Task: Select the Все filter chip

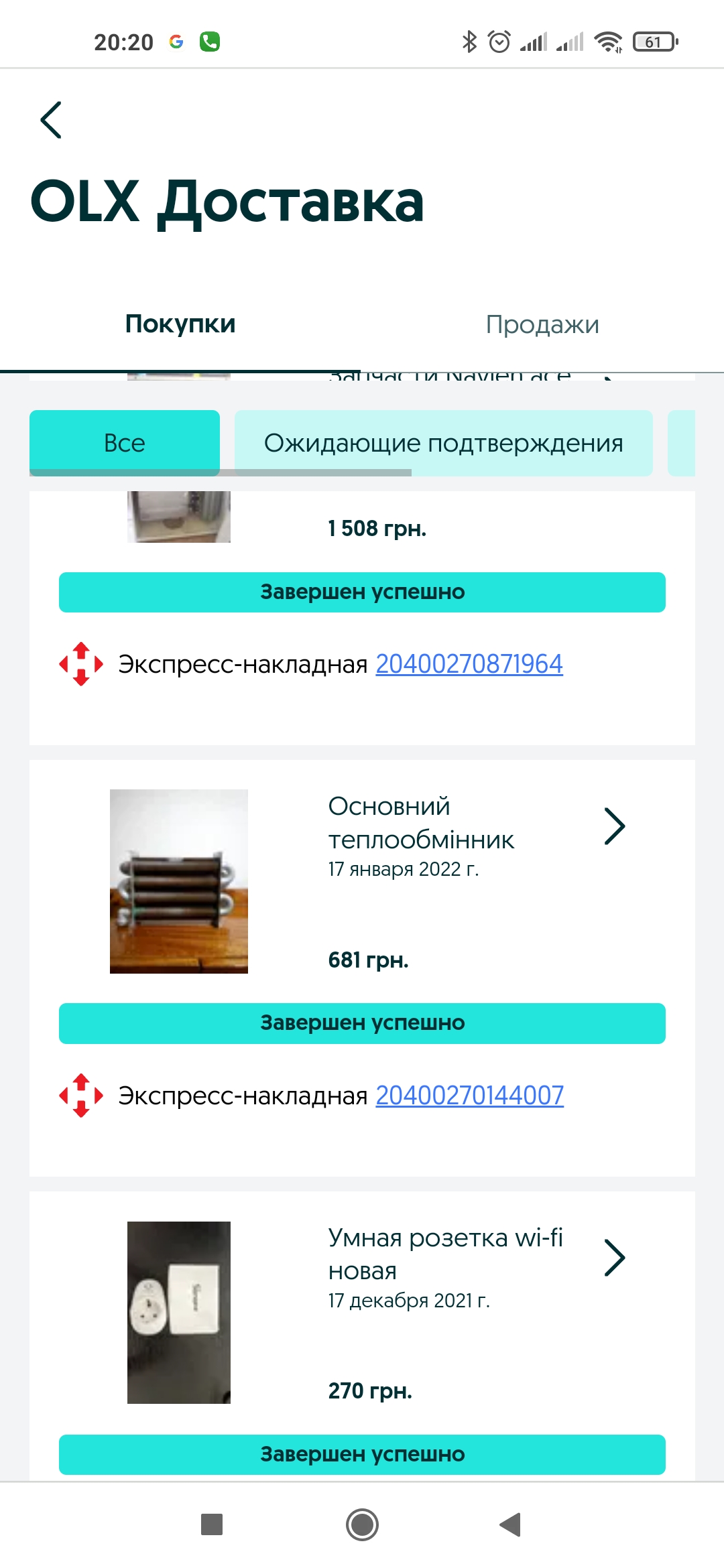Action: tap(125, 443)
